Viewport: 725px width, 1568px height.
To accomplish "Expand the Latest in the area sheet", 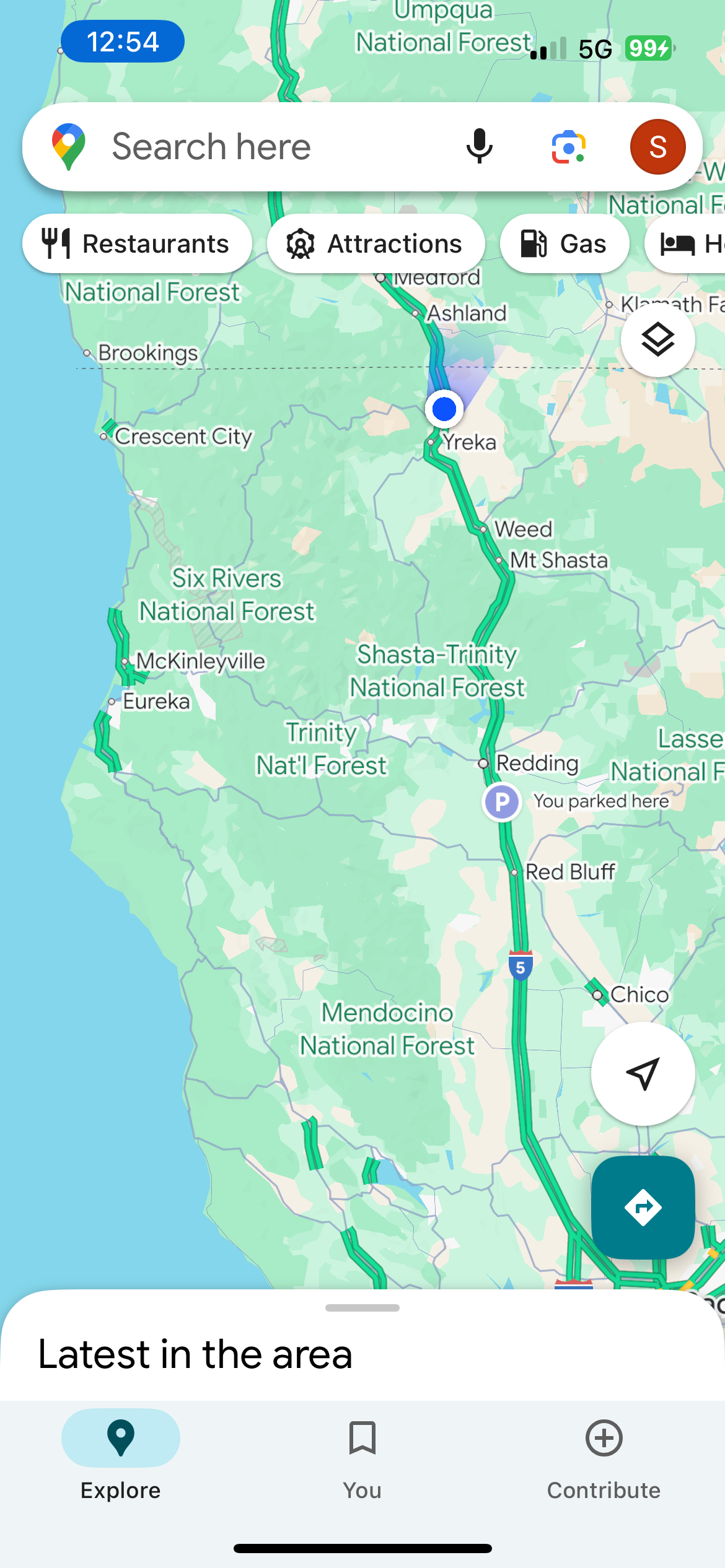I will point(362,1308).
